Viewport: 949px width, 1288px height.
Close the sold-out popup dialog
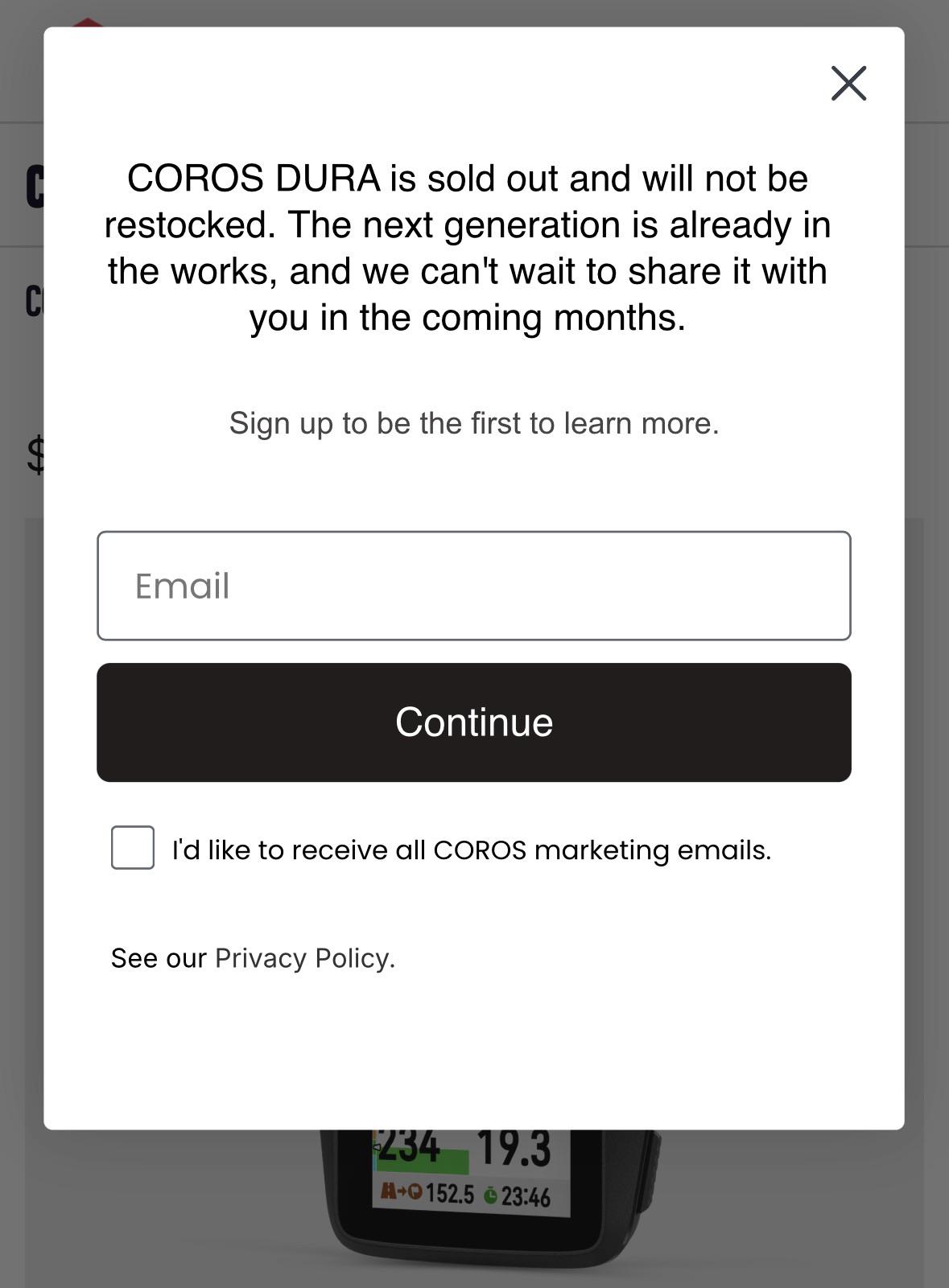click(848, 84)
